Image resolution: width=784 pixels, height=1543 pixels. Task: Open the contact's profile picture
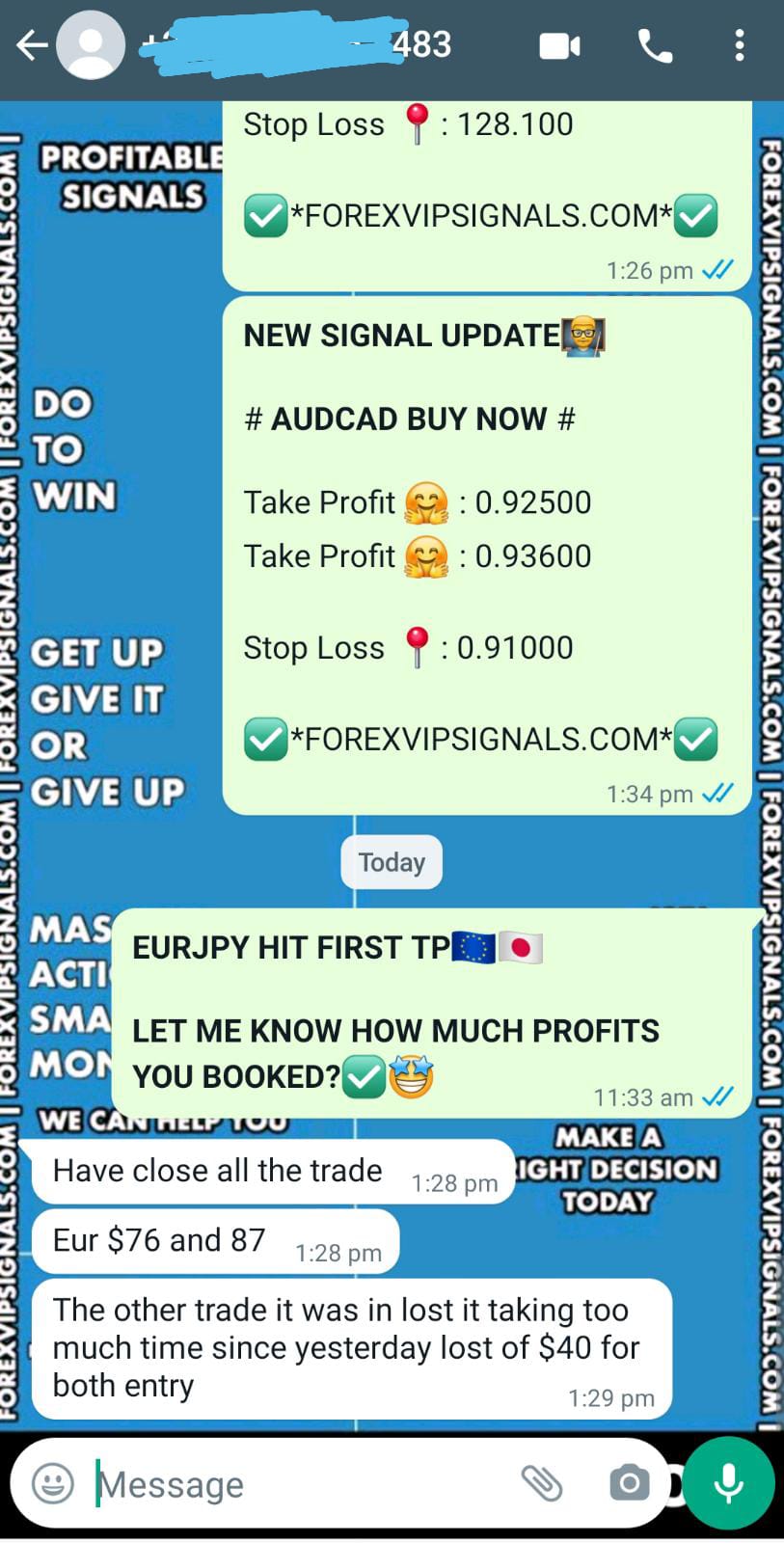[91, 45]
